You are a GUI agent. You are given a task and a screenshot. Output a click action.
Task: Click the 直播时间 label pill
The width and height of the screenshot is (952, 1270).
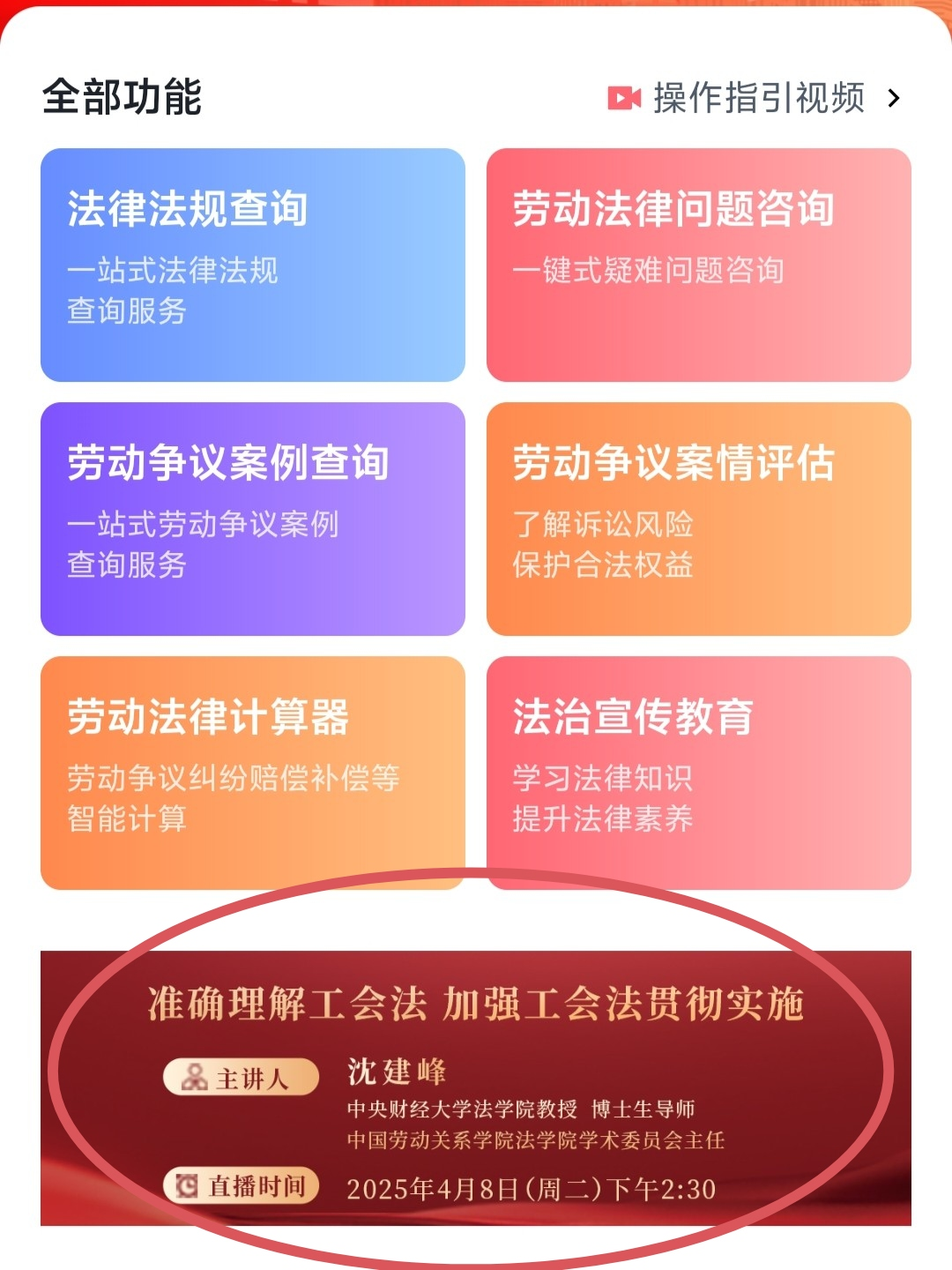tap(242, 1185)
